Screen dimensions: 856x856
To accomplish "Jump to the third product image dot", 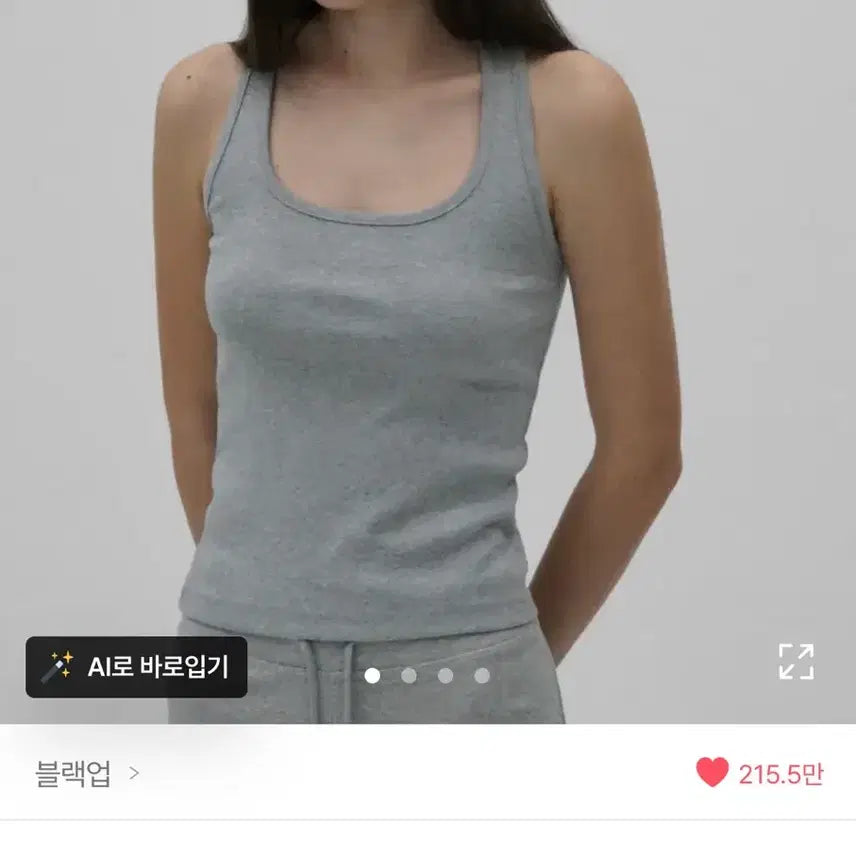I will [445, 675].
